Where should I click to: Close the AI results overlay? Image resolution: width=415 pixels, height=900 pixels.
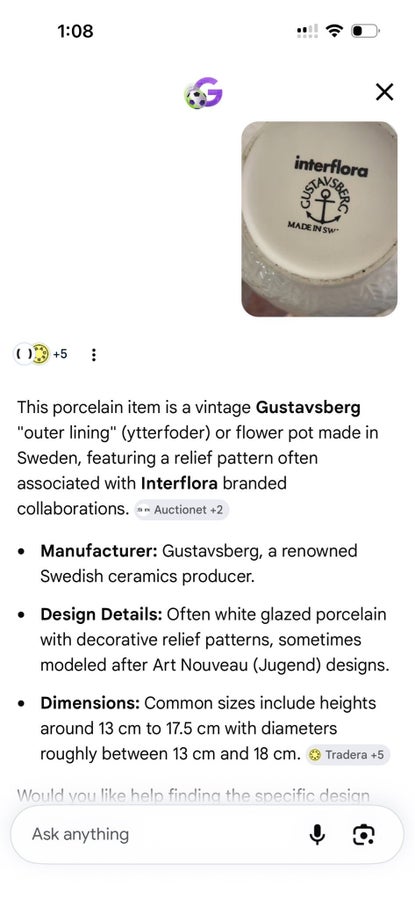pyautogui.click(x=384, y=92)
